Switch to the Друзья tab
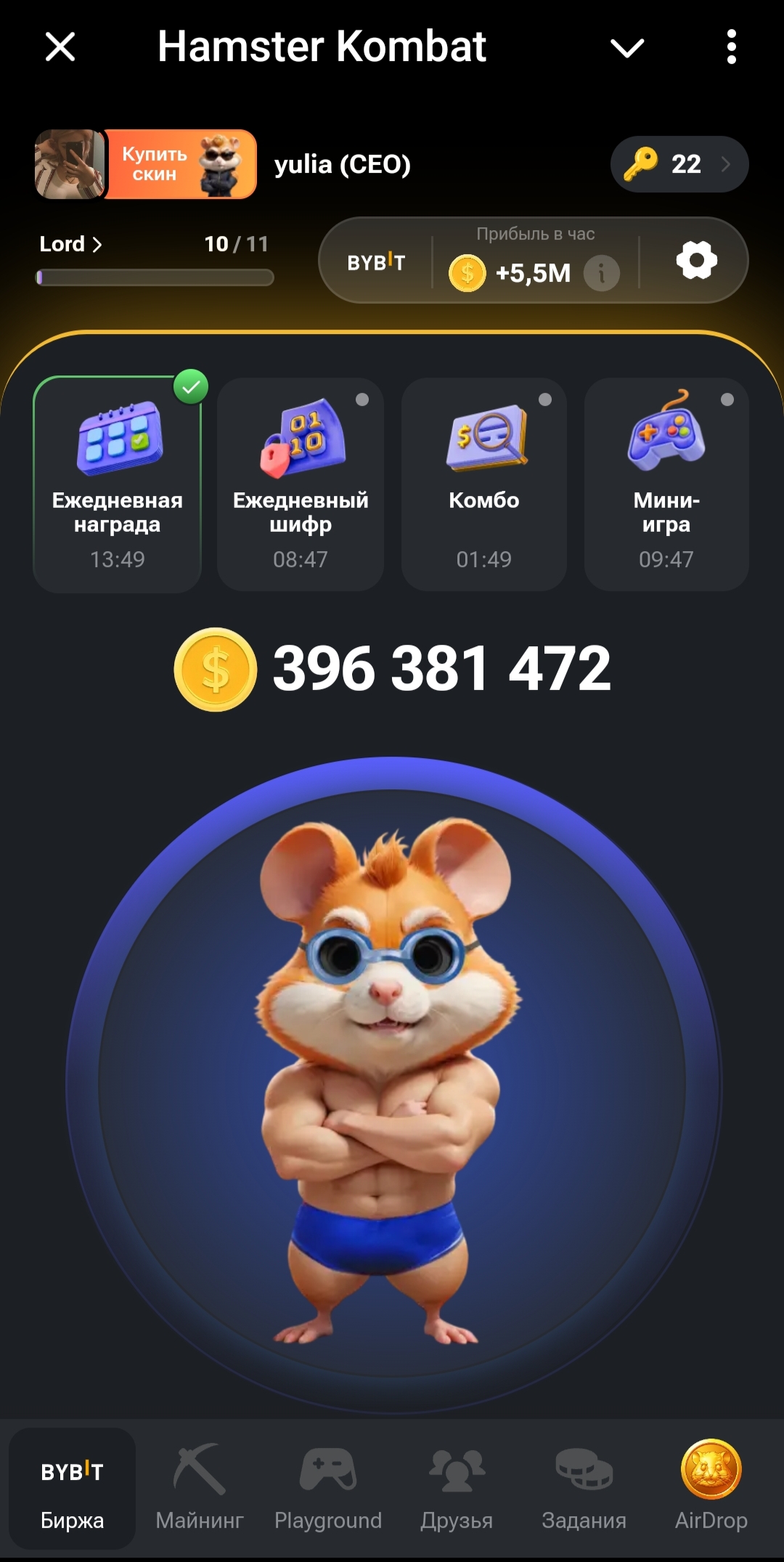Image resolution: width=784 pixels, height=1562 pixels. [x=457, y=1489]
